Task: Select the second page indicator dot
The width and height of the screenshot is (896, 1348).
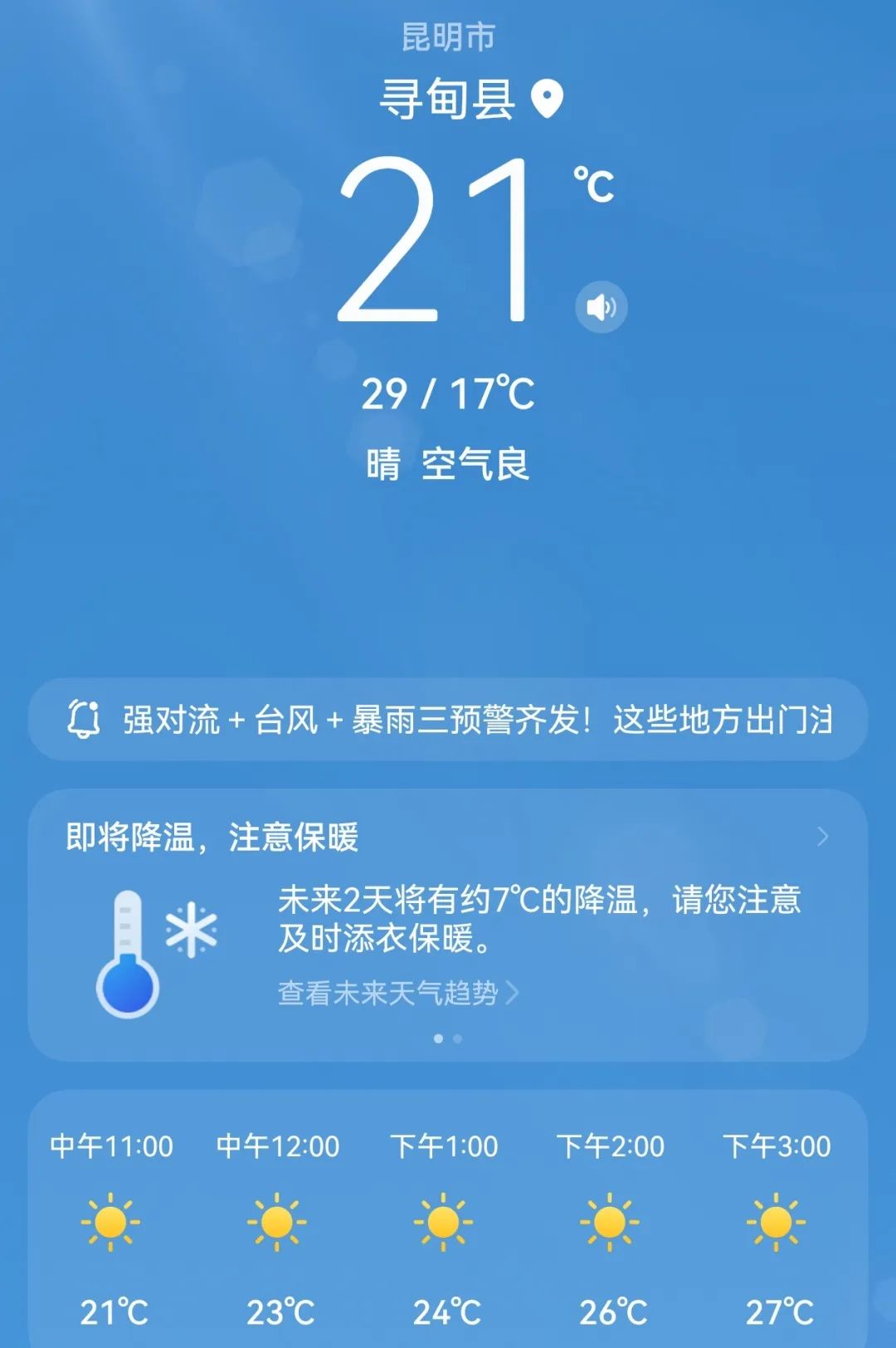Action: tap(460, 1038)
